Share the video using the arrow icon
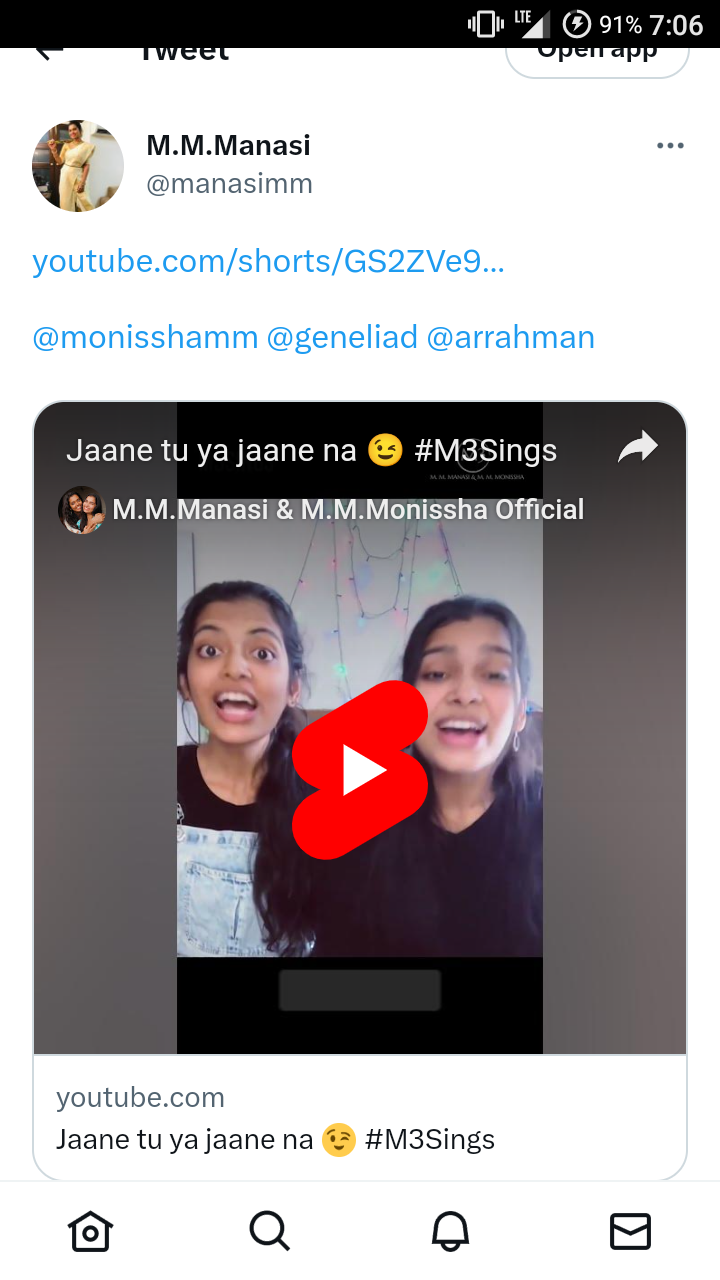This screenshot has height=1280, width=720. coord(637,448)
